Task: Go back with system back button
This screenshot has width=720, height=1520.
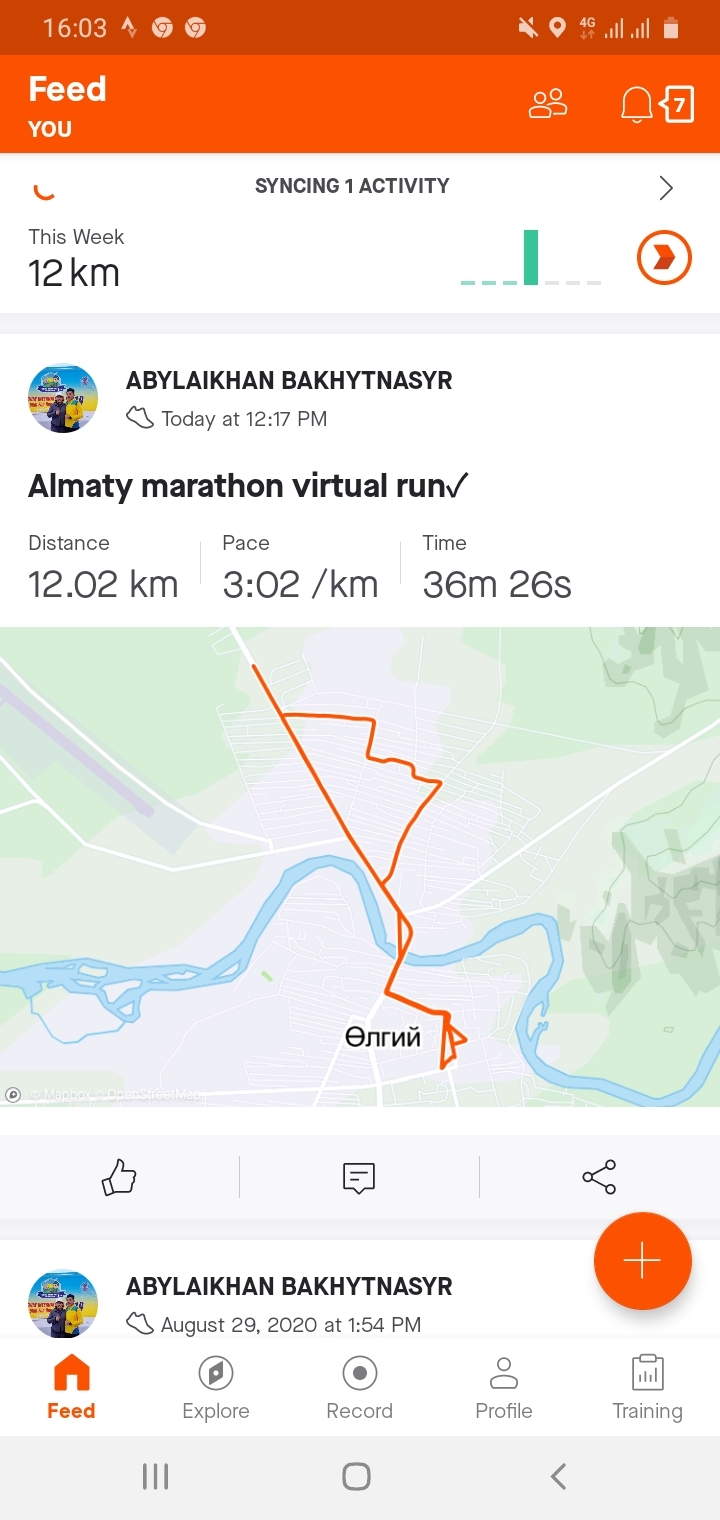Action: pyautogui.click(x=559, y=1476)
